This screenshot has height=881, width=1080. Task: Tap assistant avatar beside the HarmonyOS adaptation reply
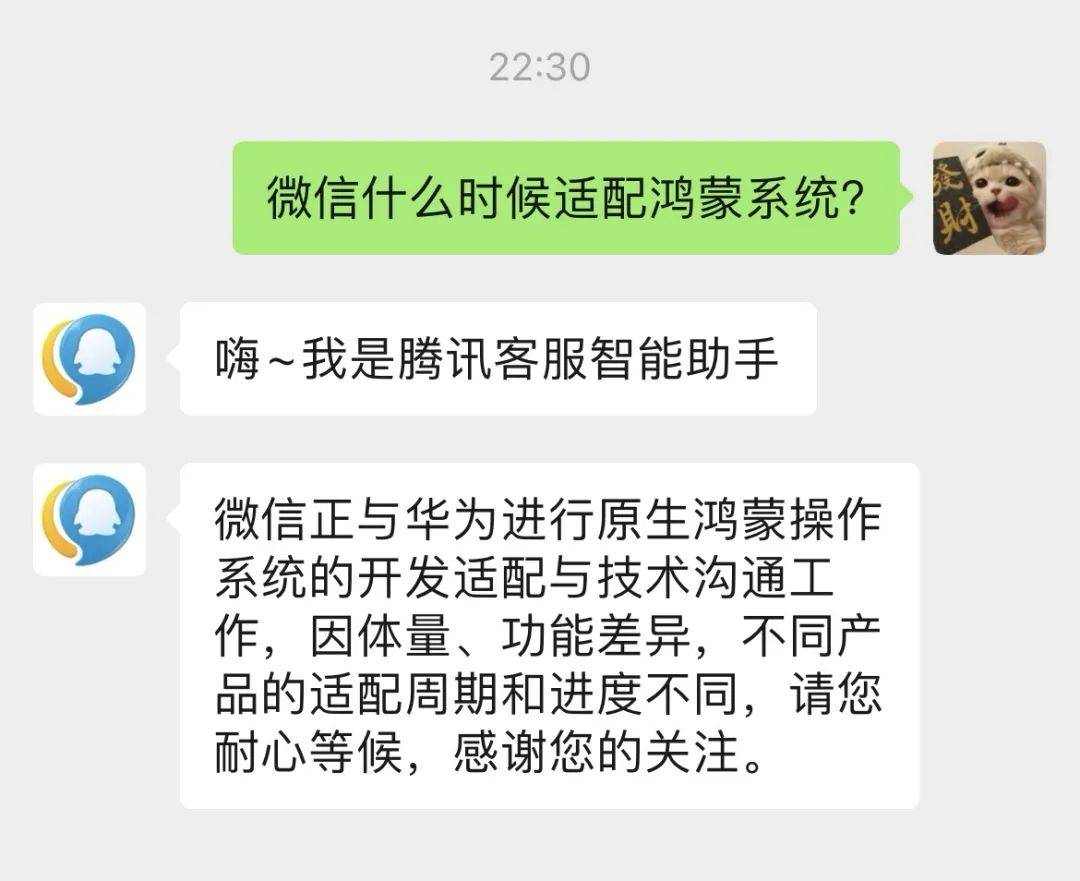click(x=89, y=519)
